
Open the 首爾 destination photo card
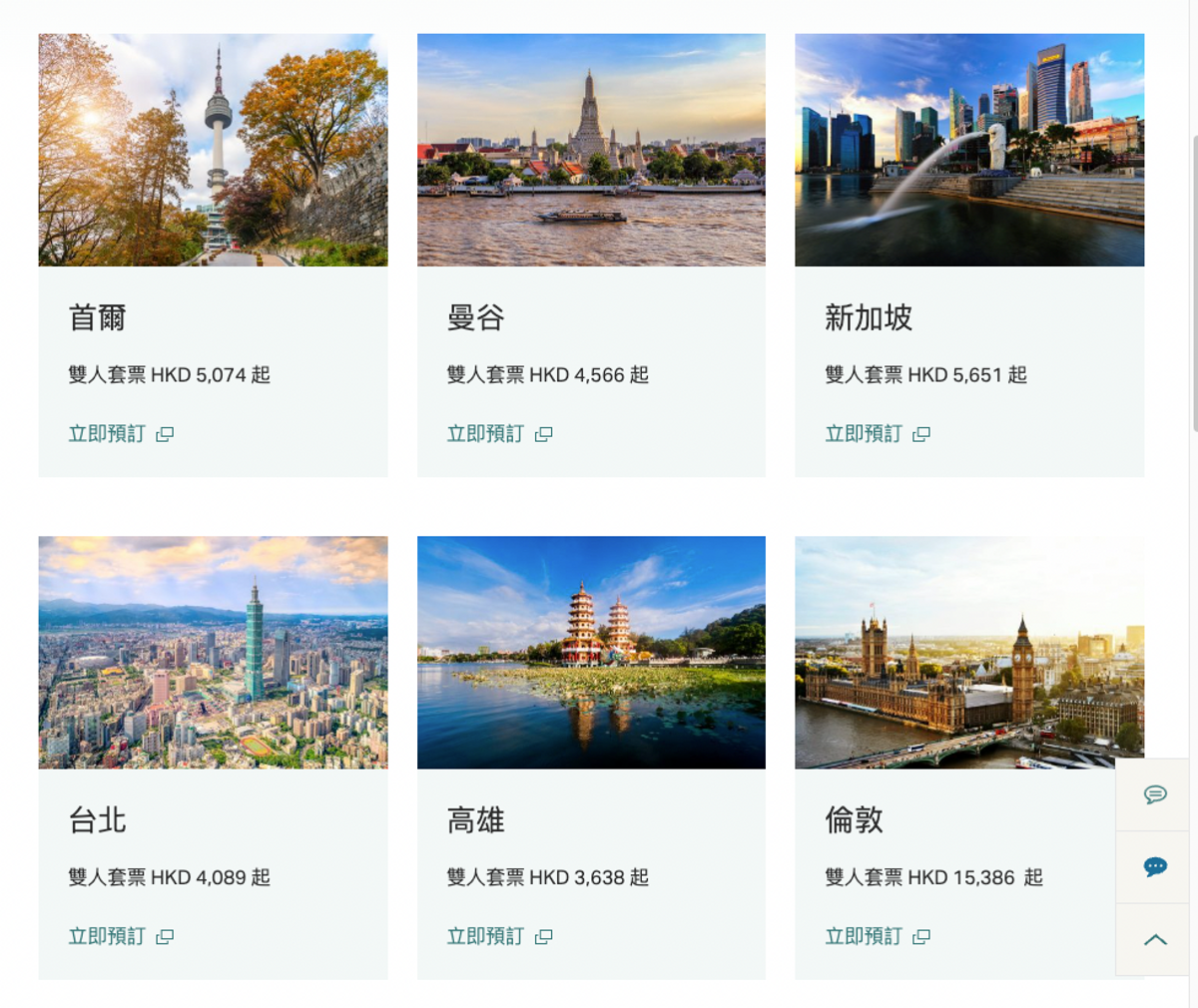[x=213, y=150]
